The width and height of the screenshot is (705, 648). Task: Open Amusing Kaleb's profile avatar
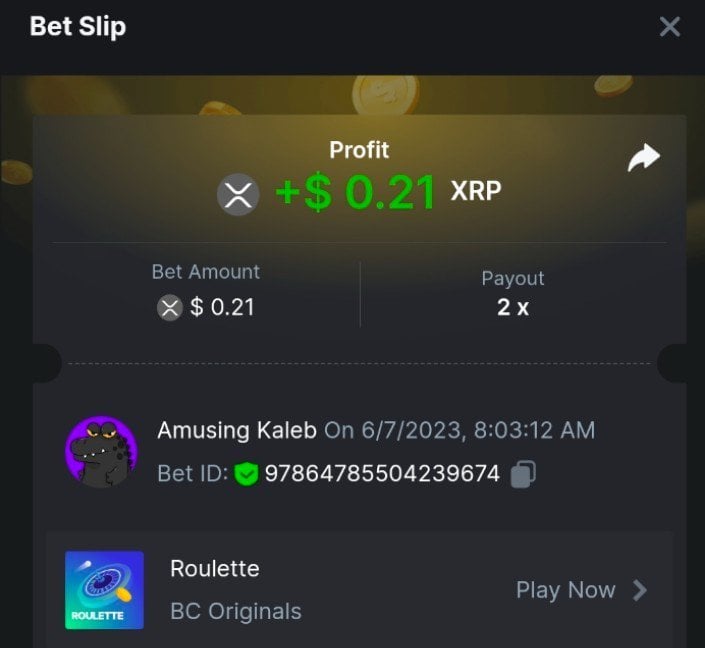[x=100, y=453]
